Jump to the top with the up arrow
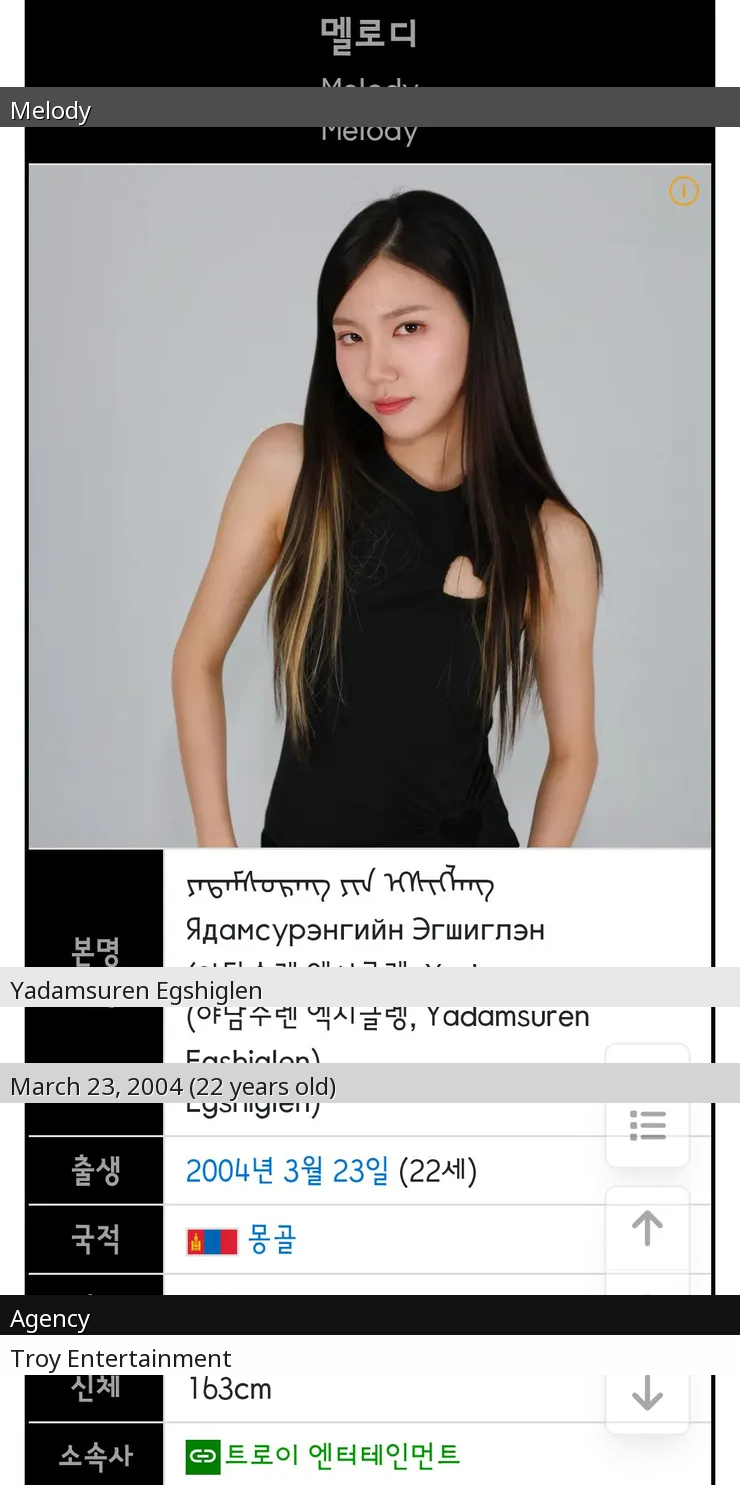 (x=648, y=1228)
